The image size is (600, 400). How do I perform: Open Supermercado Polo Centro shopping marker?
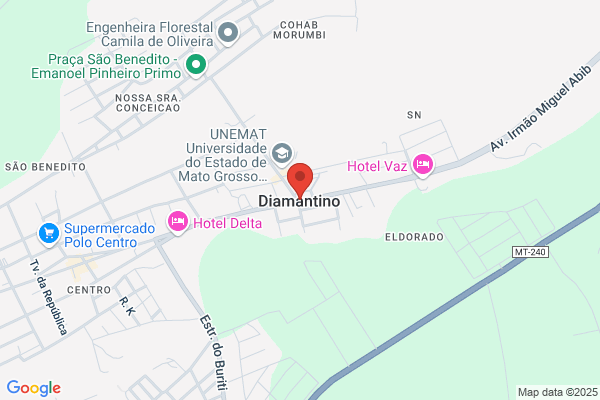tap(49, 234)
